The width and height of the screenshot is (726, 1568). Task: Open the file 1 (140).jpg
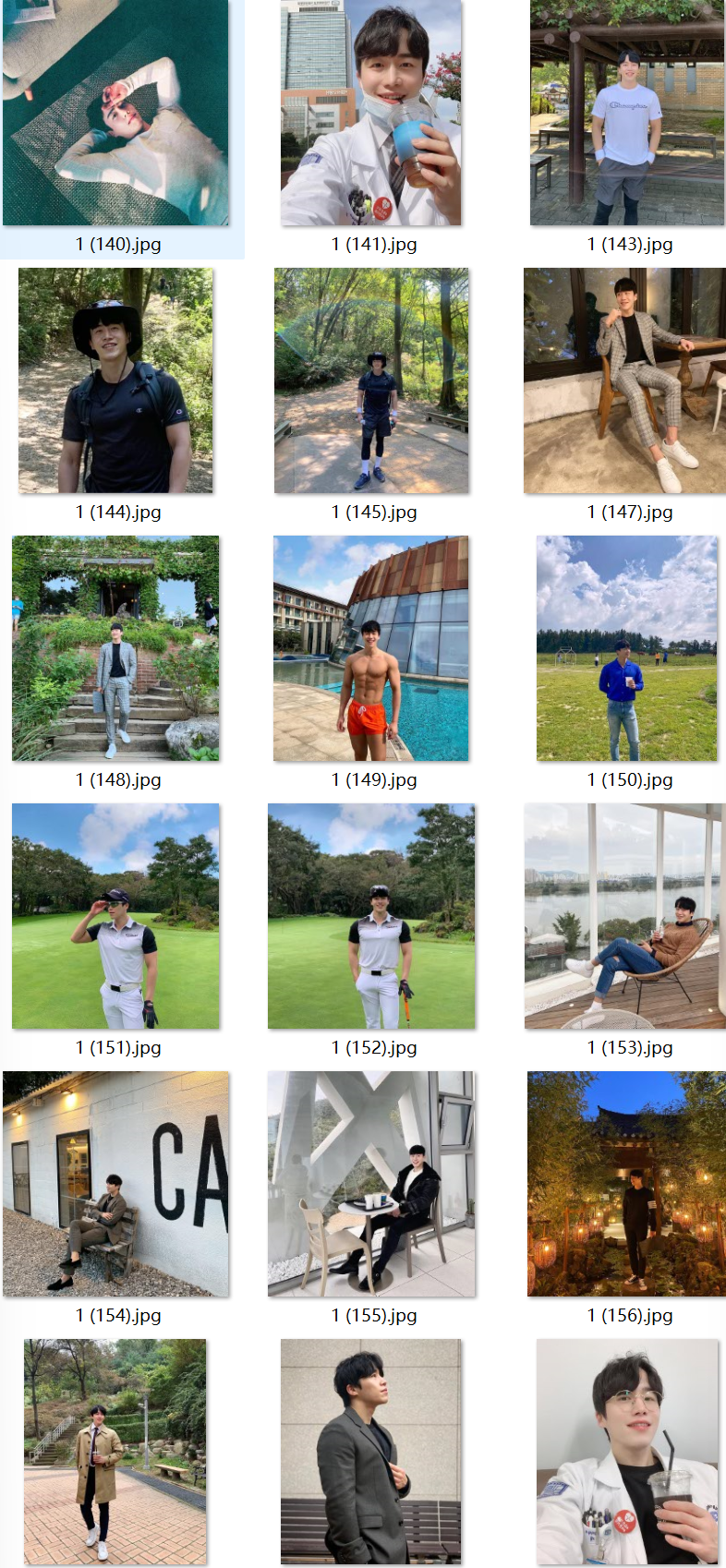click(x=115, y=113)
